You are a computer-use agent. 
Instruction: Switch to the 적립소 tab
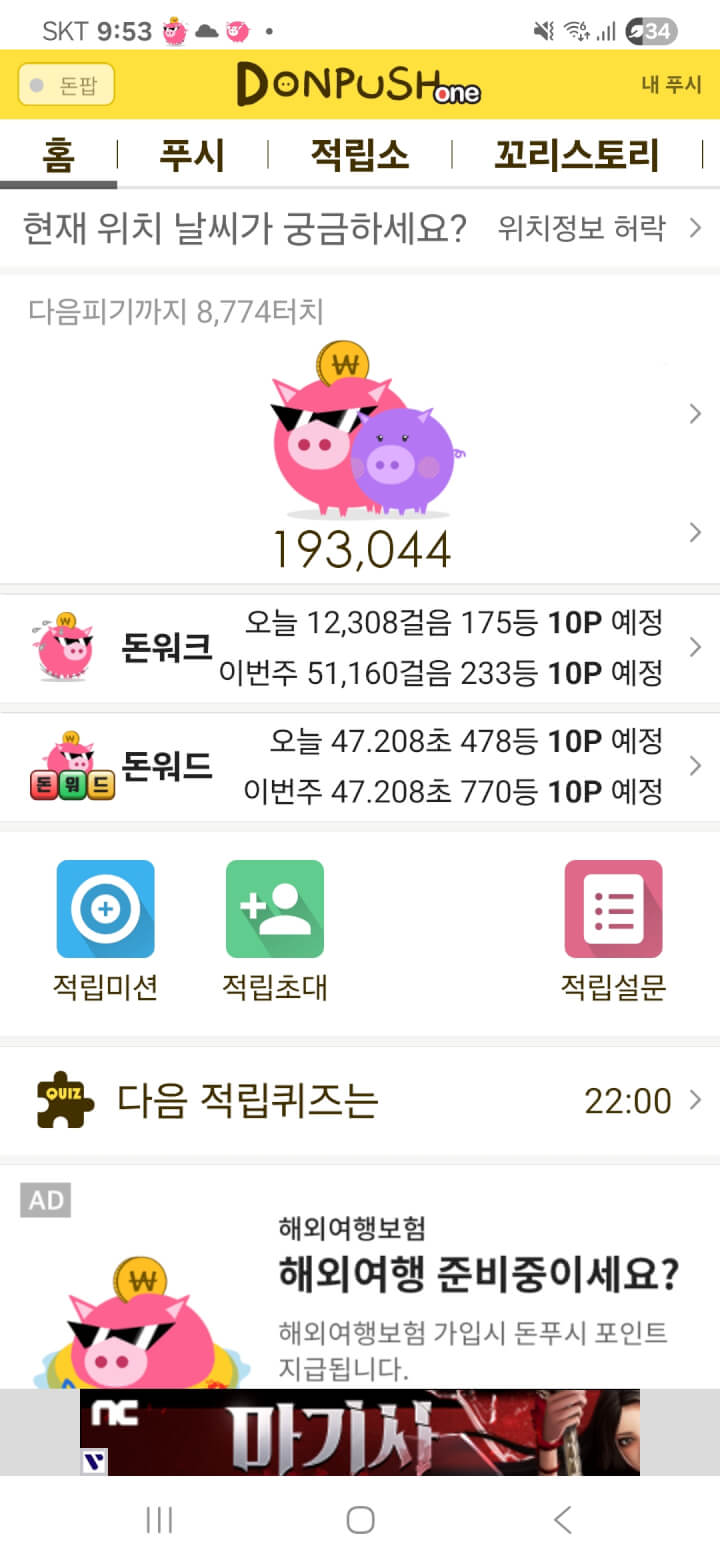(359, 156)
